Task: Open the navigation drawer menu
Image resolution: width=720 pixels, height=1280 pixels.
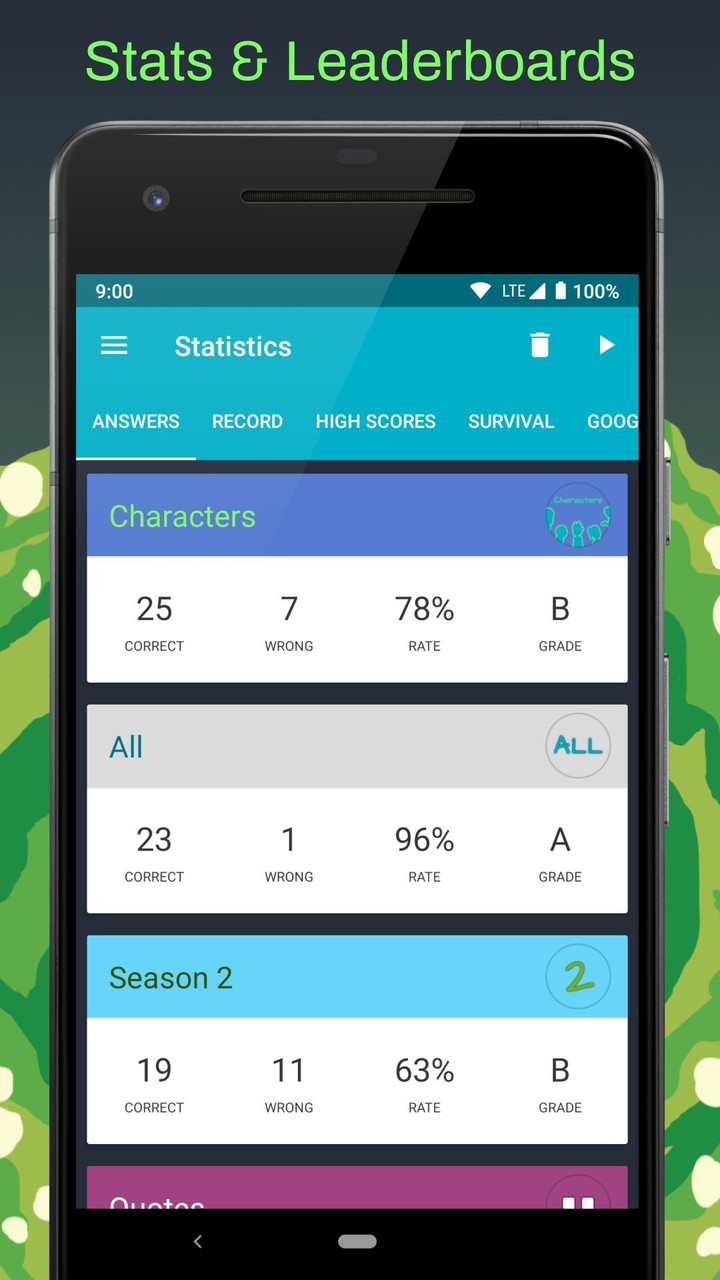Action: coord(113,346)
